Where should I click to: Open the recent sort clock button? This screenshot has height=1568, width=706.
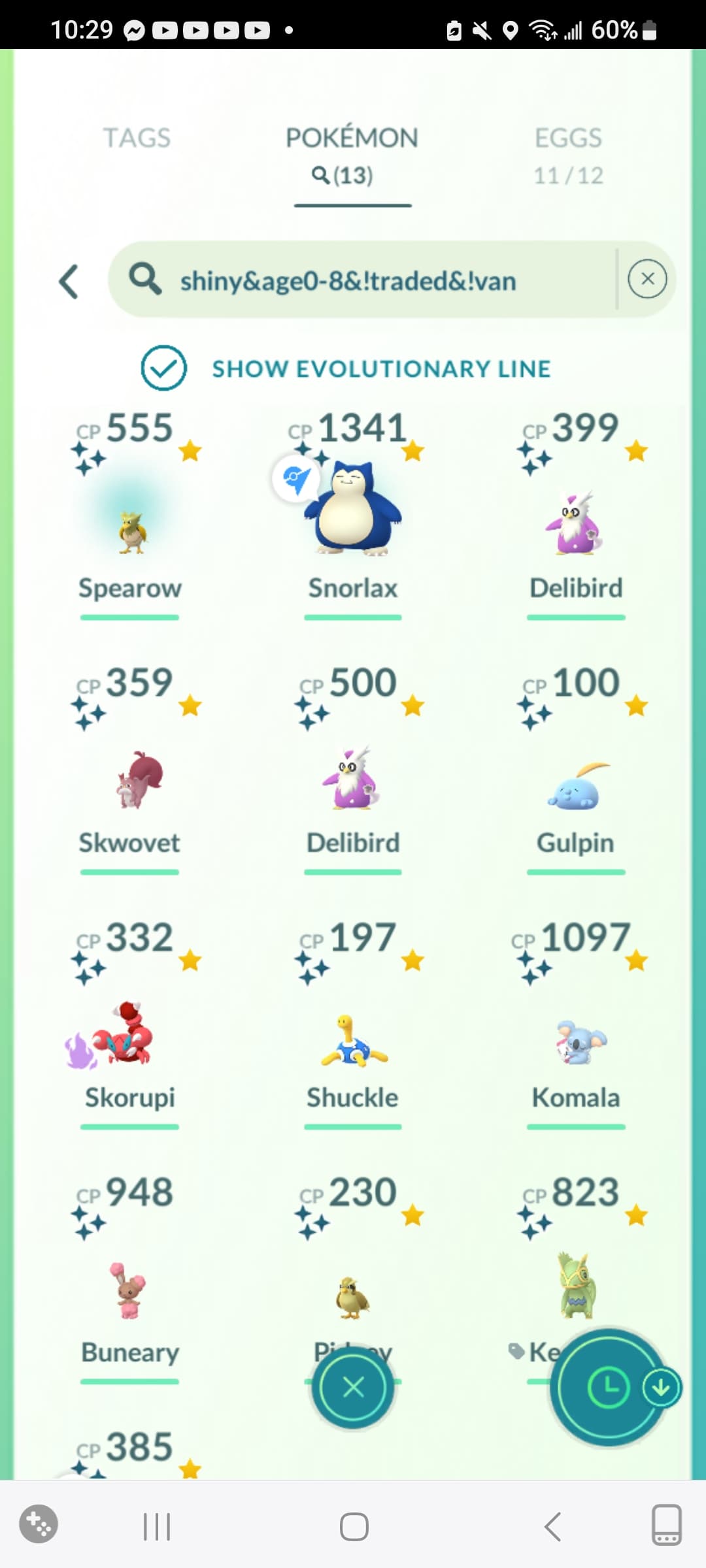click(x=608, y=1386)
